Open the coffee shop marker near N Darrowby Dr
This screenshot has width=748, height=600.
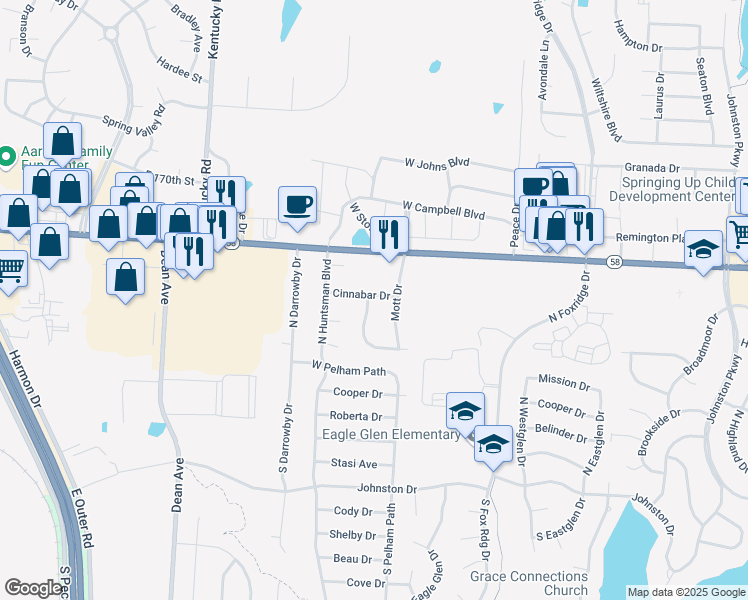[297, 205]
